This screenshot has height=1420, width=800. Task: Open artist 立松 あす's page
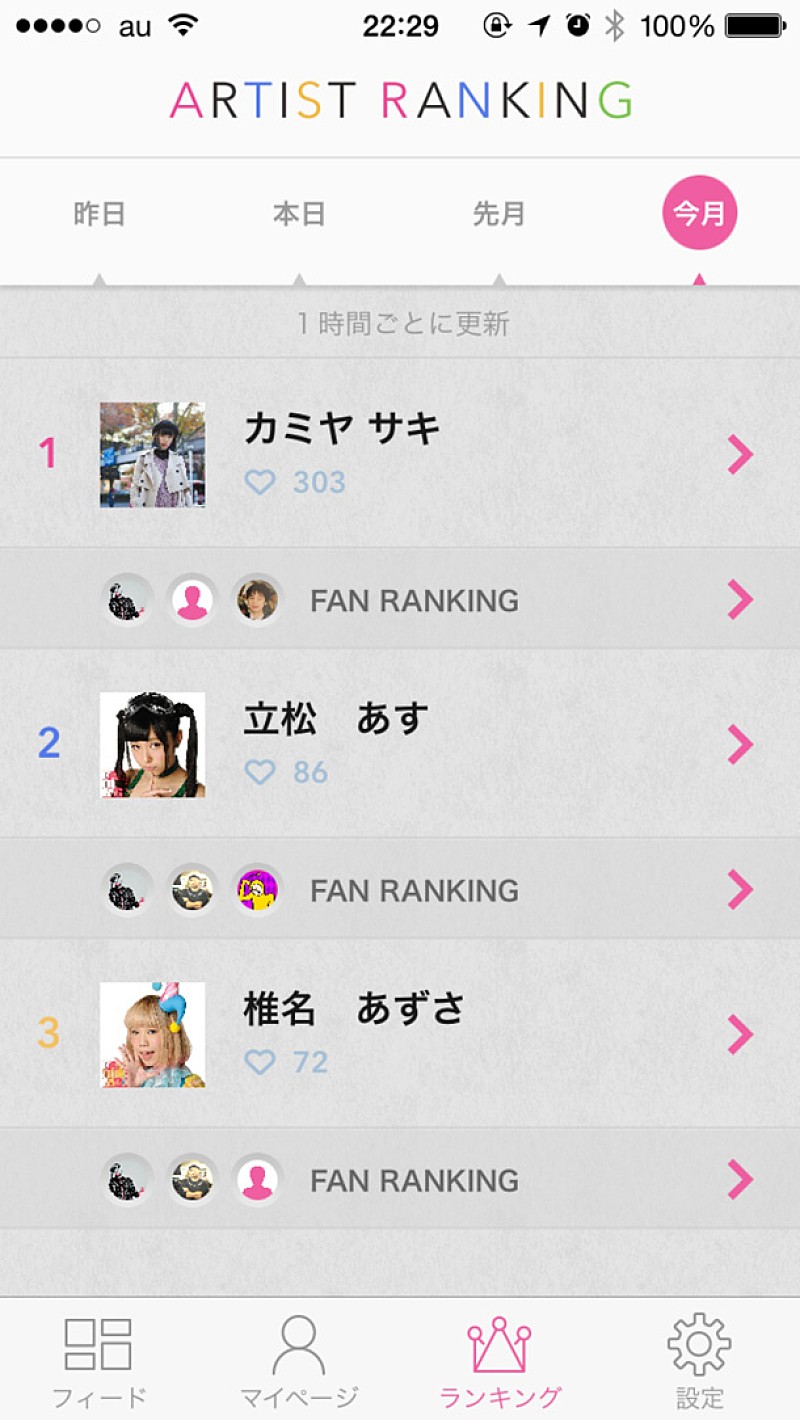click(400, 744)
